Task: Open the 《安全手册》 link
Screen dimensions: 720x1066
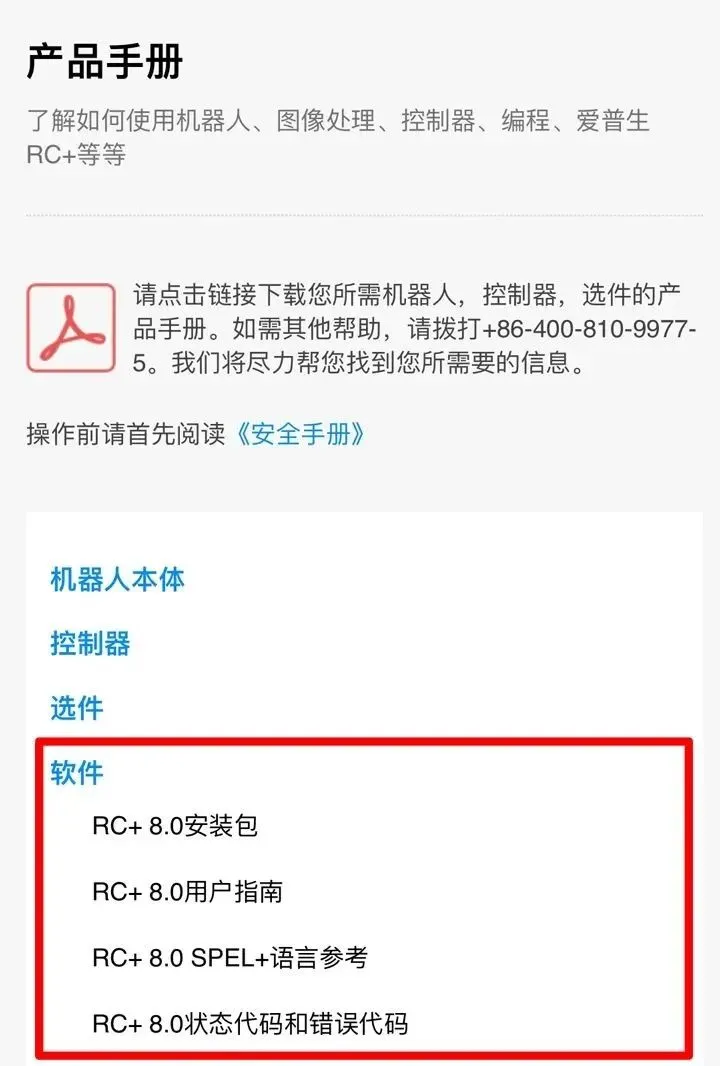Action: click(x=299, y=434)
